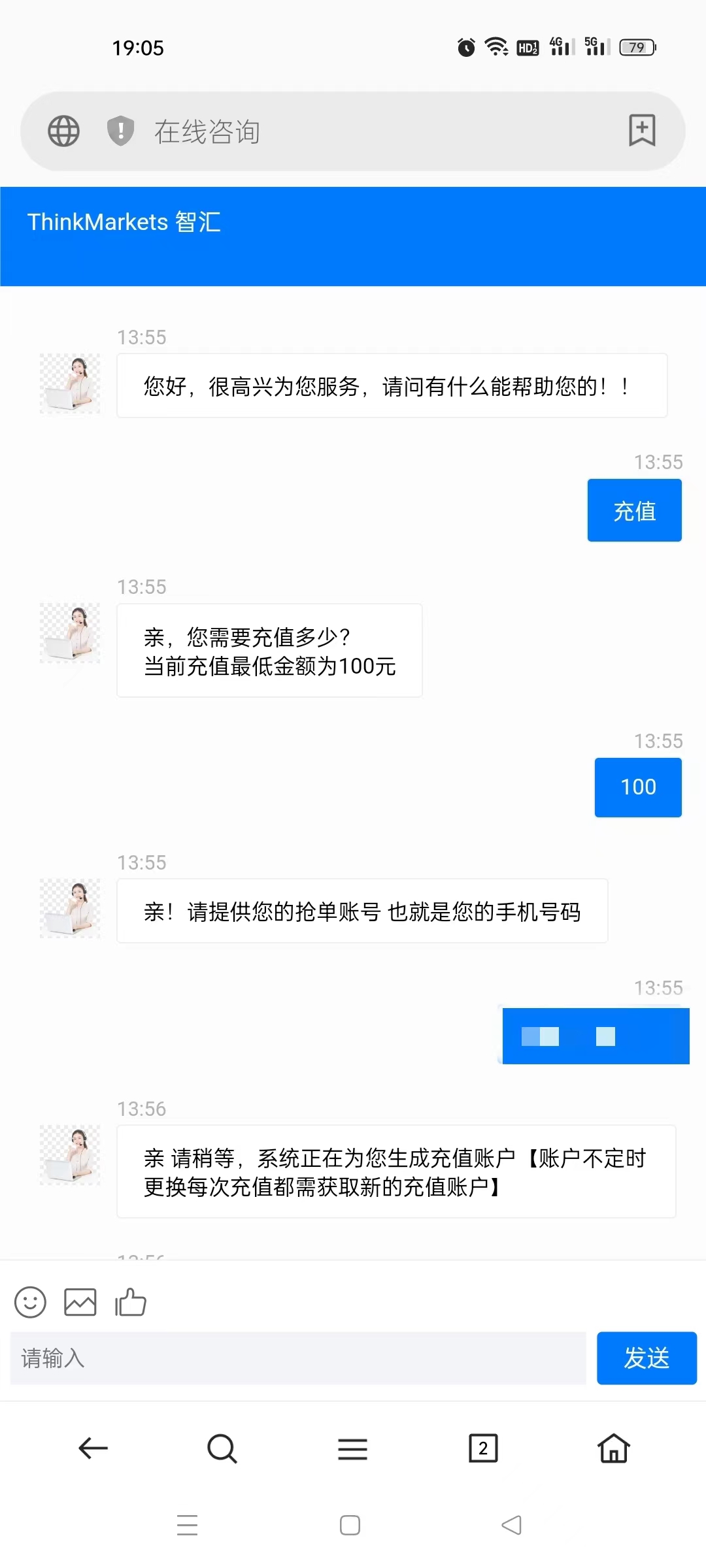The width and height of the screenshot is (706, 1568).
Task: Return home using the home icon
Action: point(613,1448)
